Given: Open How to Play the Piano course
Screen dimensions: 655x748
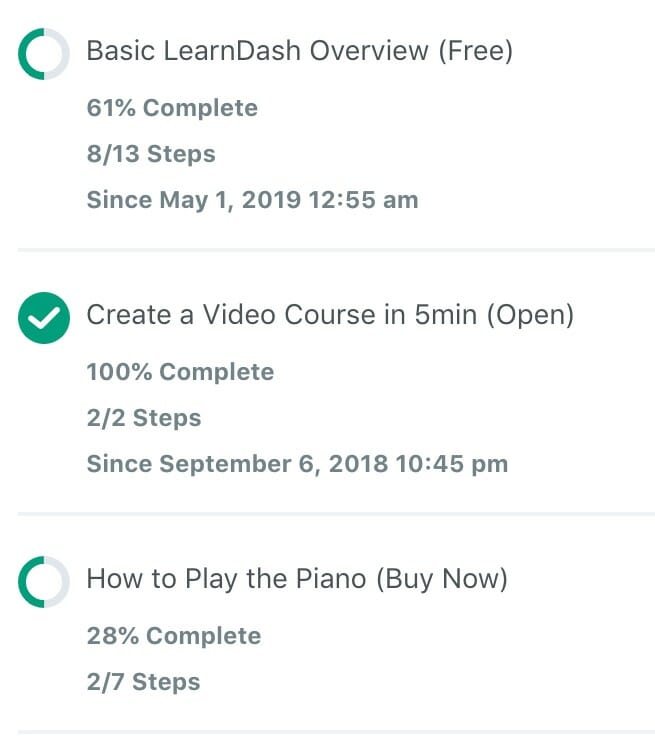Looking at the screenshot, I should 297,579.
